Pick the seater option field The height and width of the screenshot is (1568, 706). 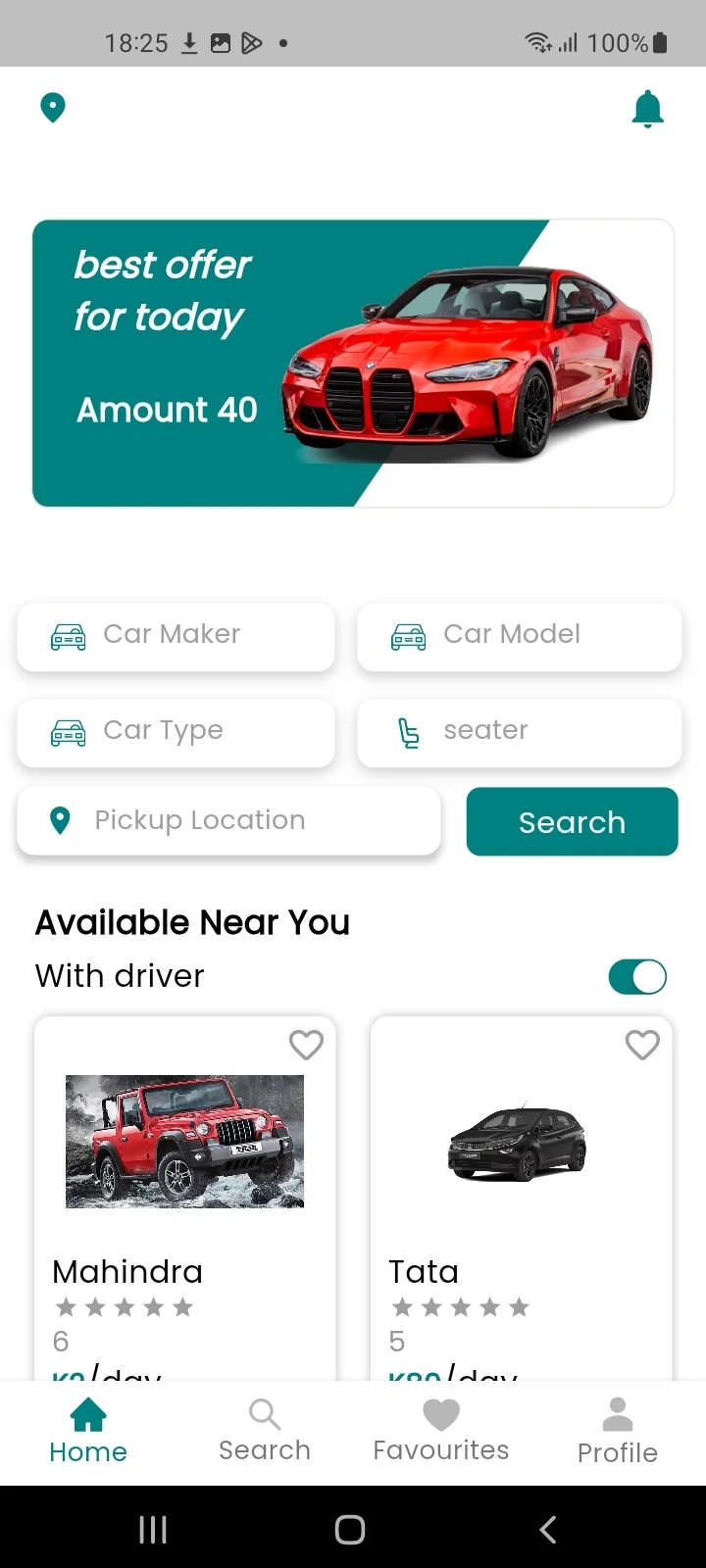[520, 731]
